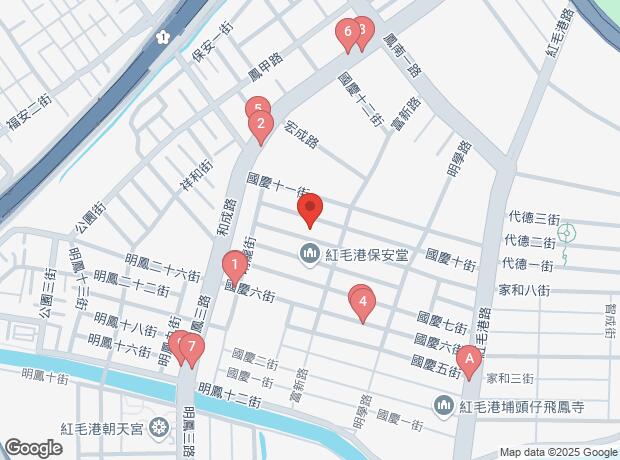Open map marker number 4
620x460 pixels.
tap(363, 301)
